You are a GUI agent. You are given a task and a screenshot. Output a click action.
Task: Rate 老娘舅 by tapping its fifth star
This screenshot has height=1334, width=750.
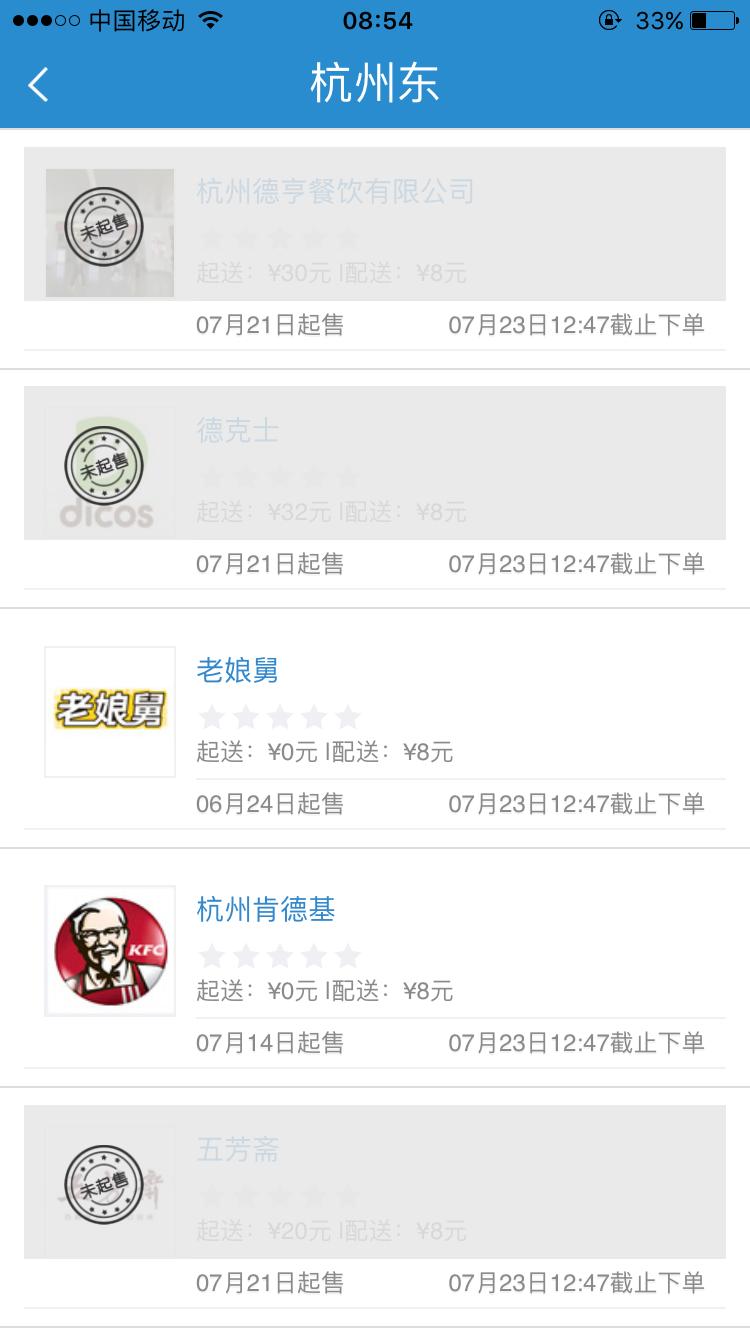click(344, 716)
